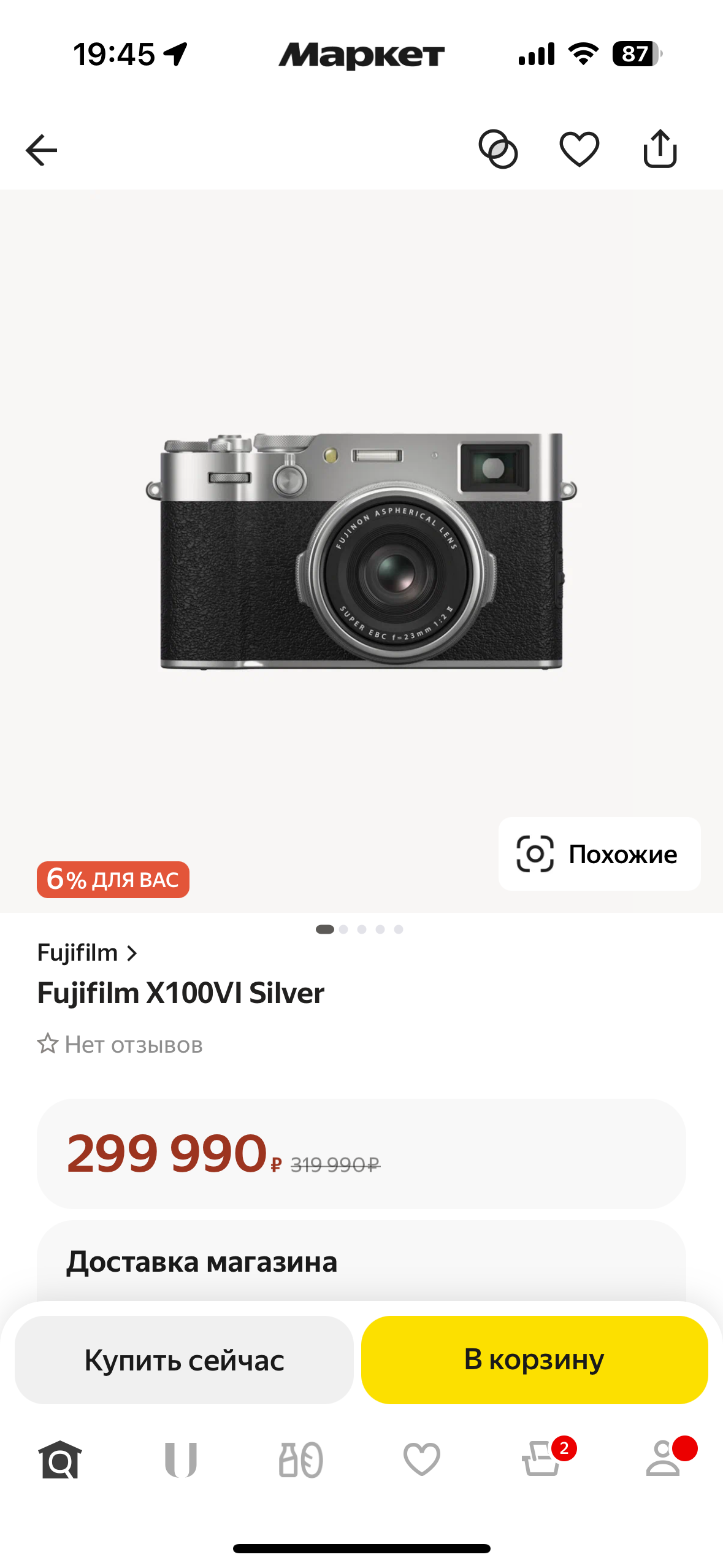The height and width of the screenshot is (1568, 723).
Task: Open the Ultima U tab
Action: pos(180,1459)
